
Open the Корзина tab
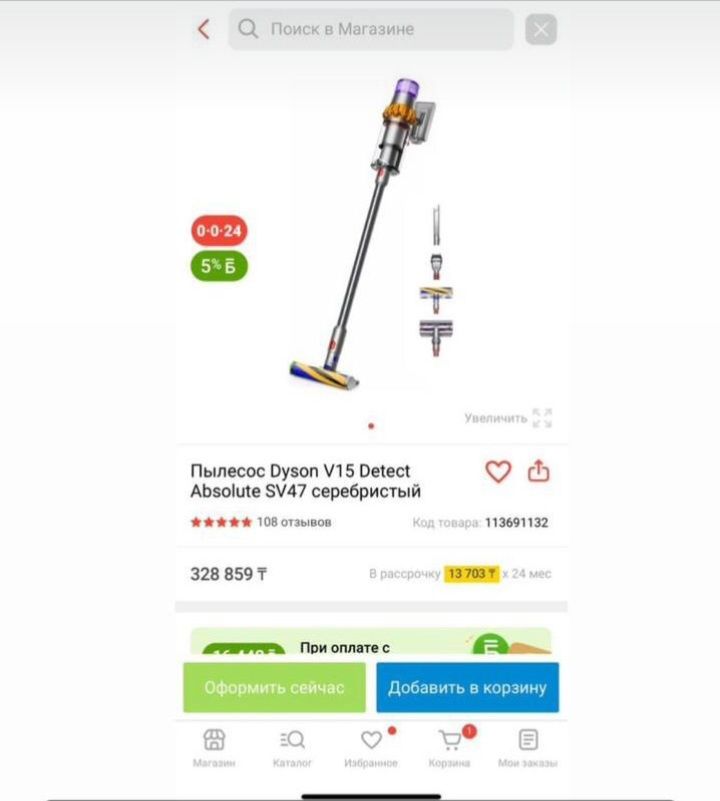click(x=450, y=748)
